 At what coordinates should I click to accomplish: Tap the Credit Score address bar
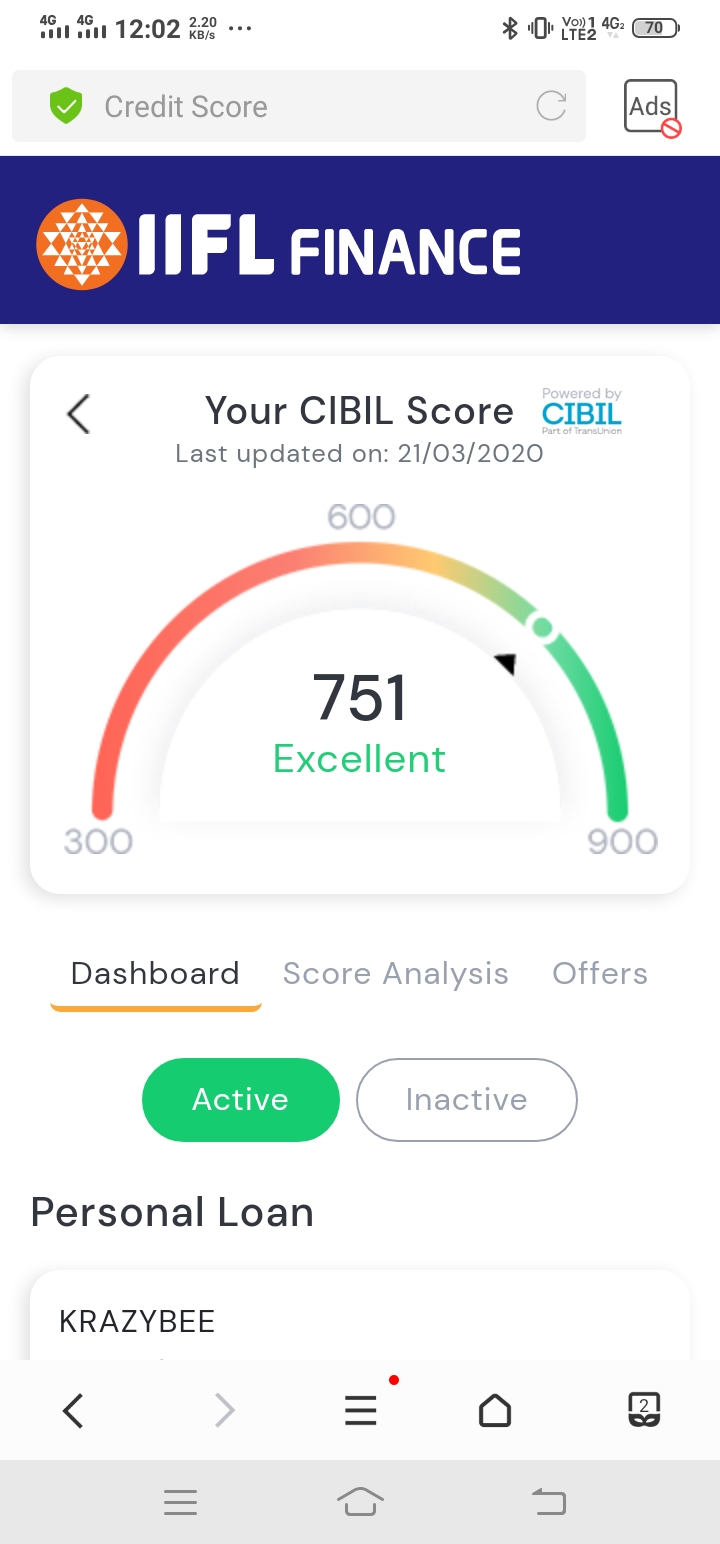pos(298,106)
